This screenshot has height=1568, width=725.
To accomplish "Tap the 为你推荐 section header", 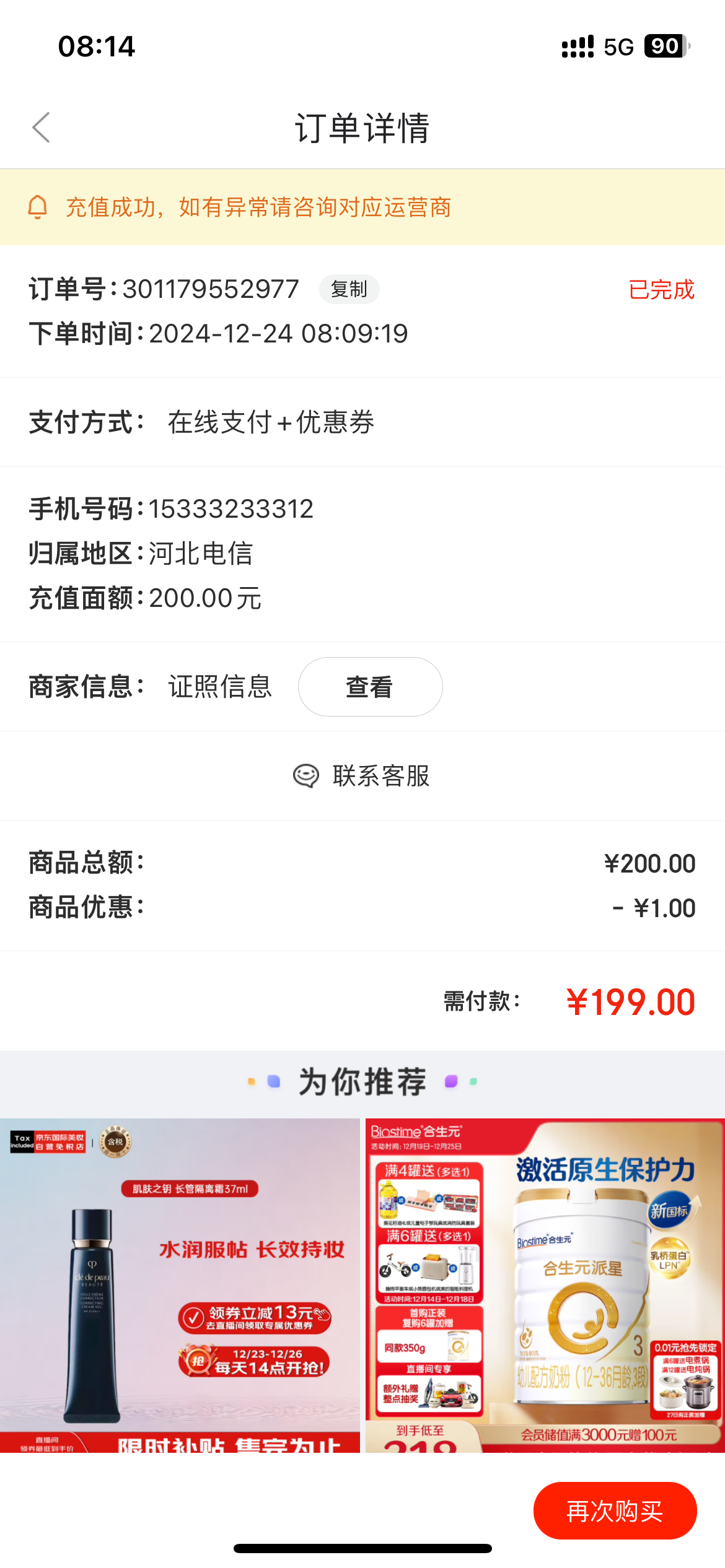I will (x=362, y=1081).
